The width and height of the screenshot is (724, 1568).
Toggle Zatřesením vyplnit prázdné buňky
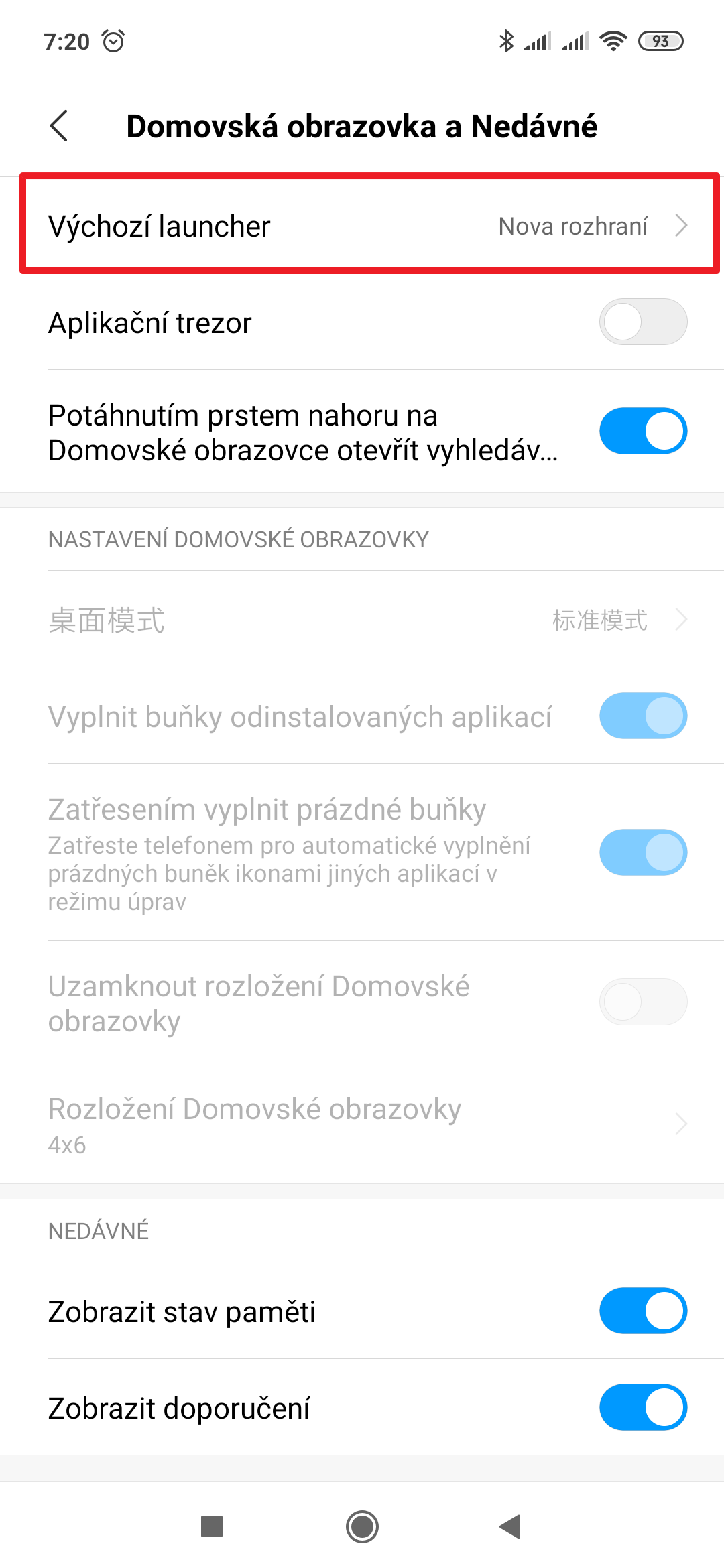click(x=642, y=852)
